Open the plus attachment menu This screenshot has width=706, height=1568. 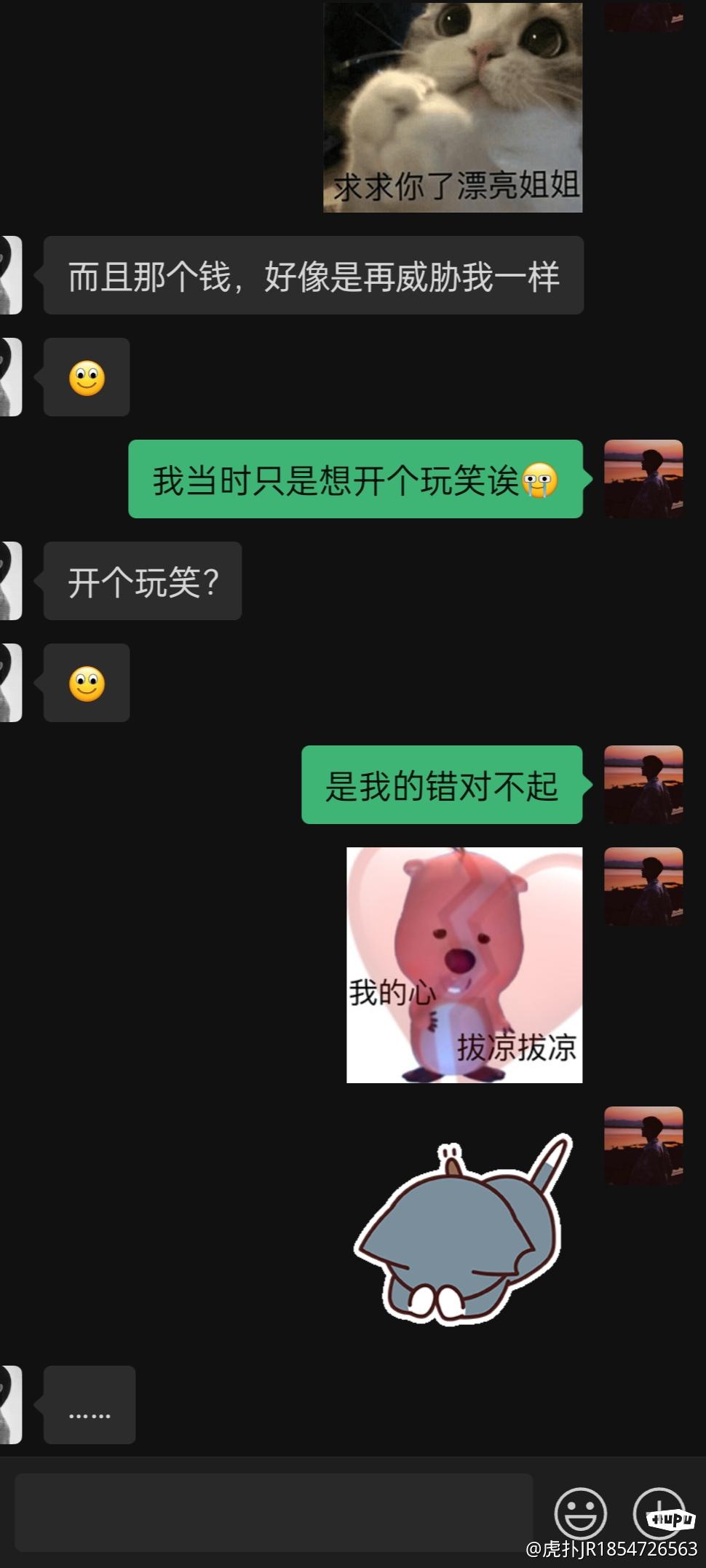pyautogui.click(x=658, y=1511)
